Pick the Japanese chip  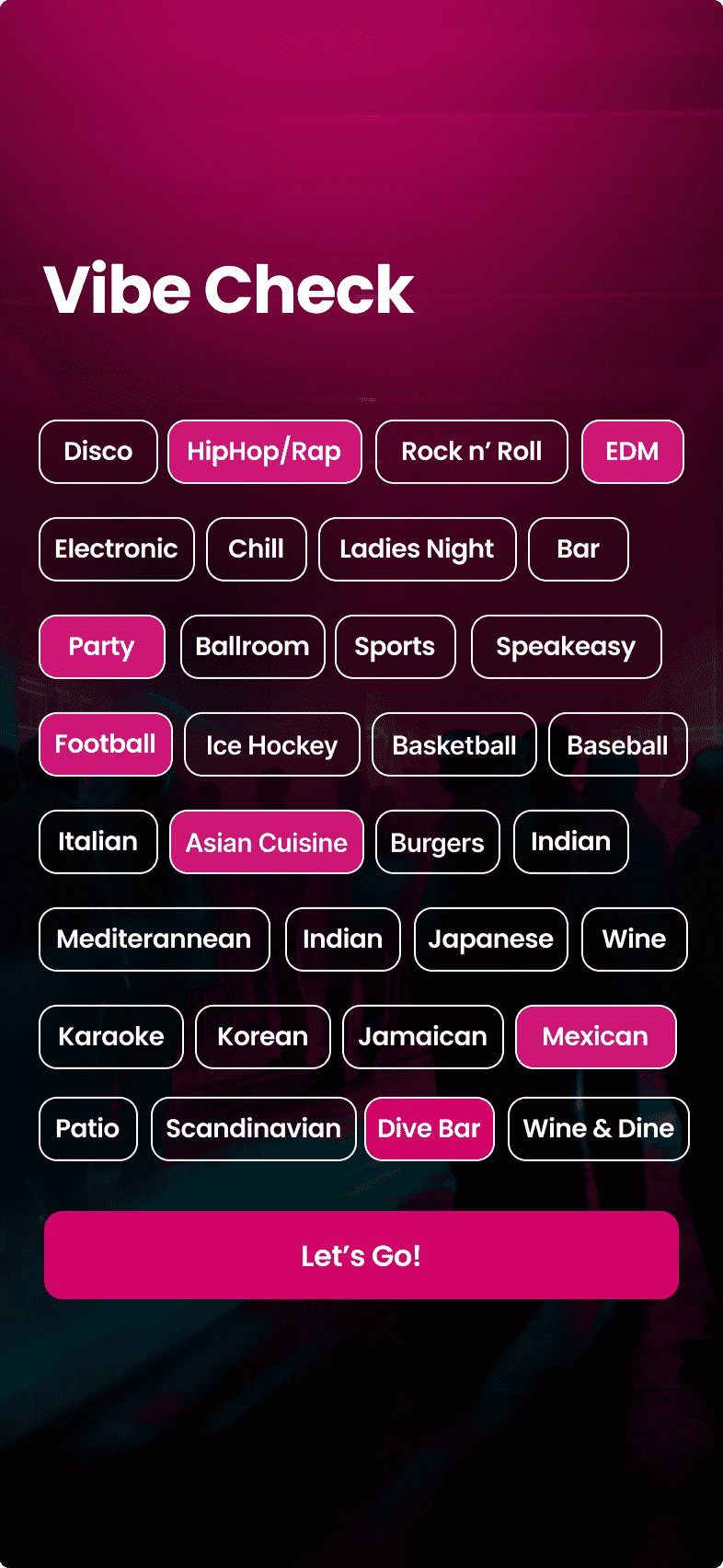pos(490,940)
